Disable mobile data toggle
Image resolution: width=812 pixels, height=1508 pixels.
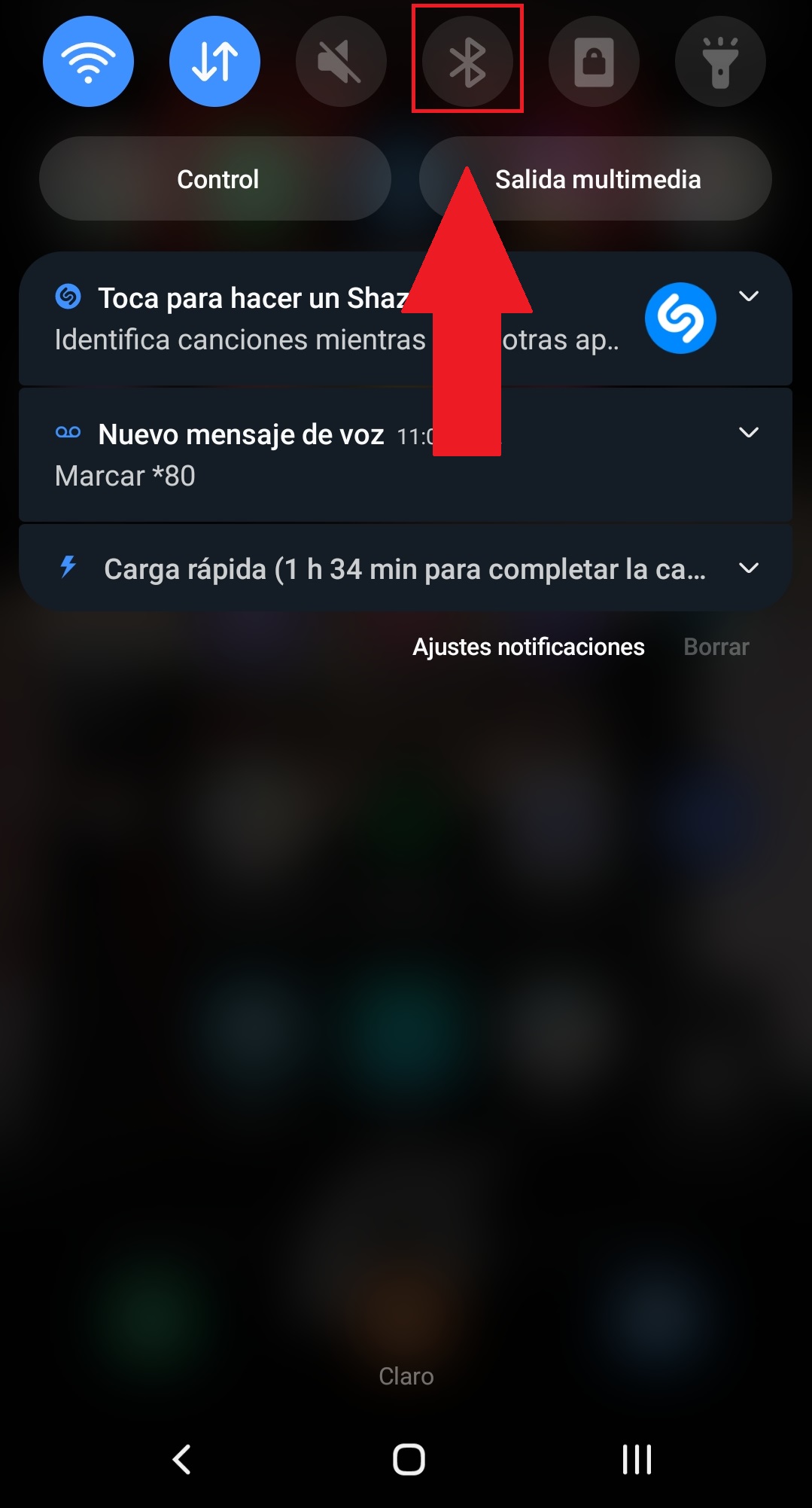coord(214,62)
